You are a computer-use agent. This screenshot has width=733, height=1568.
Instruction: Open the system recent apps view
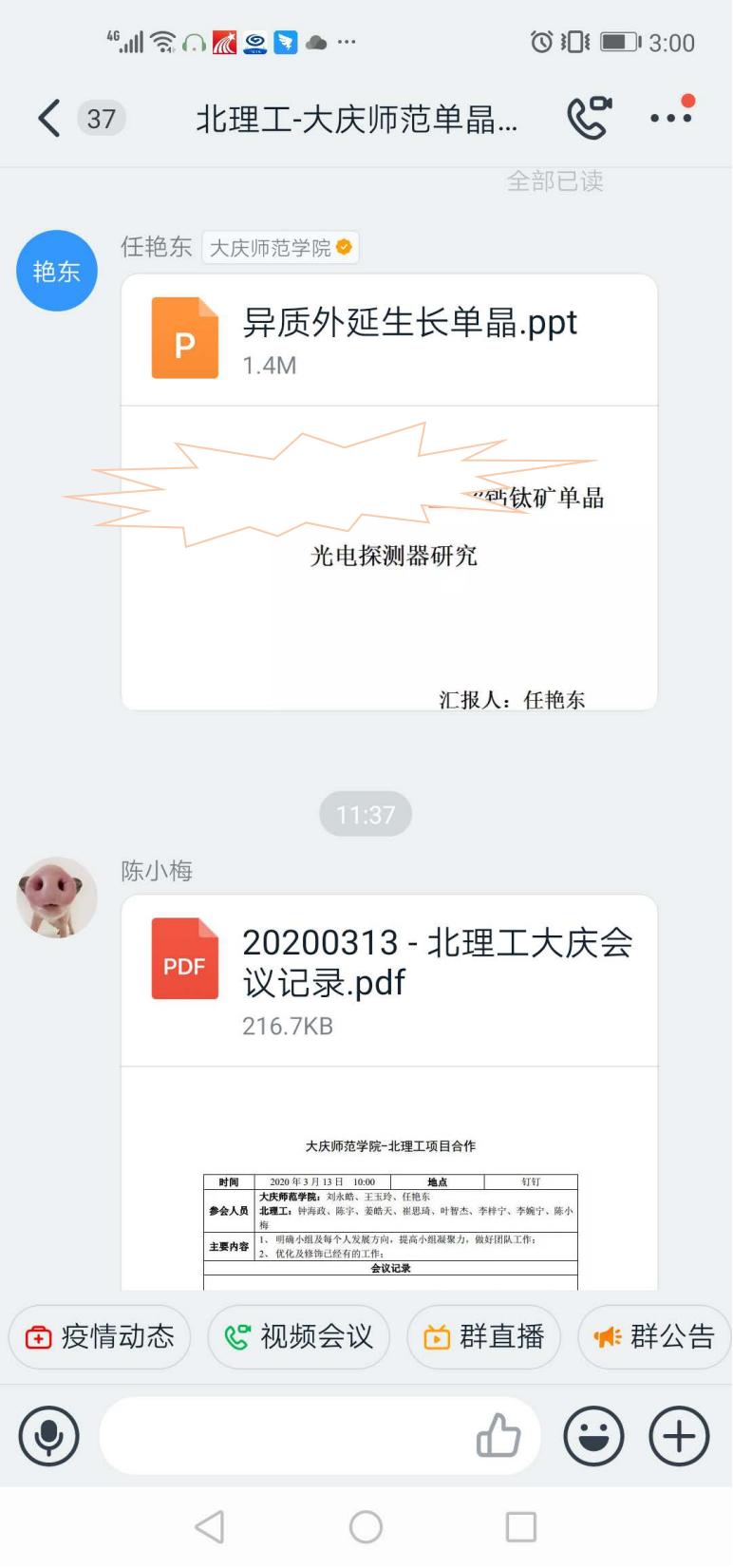coord(520,1527)
